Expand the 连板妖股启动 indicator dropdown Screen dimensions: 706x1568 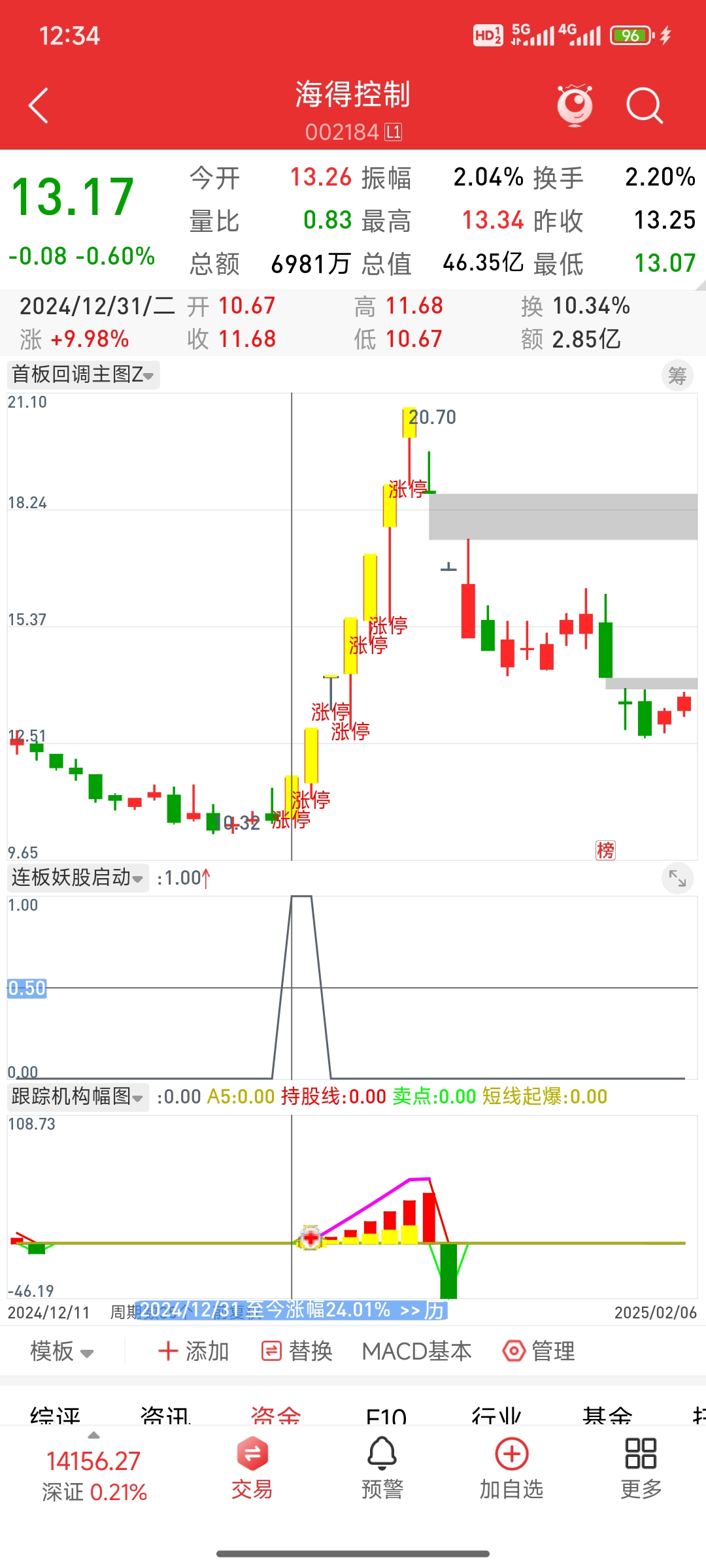tap(78, 877)
